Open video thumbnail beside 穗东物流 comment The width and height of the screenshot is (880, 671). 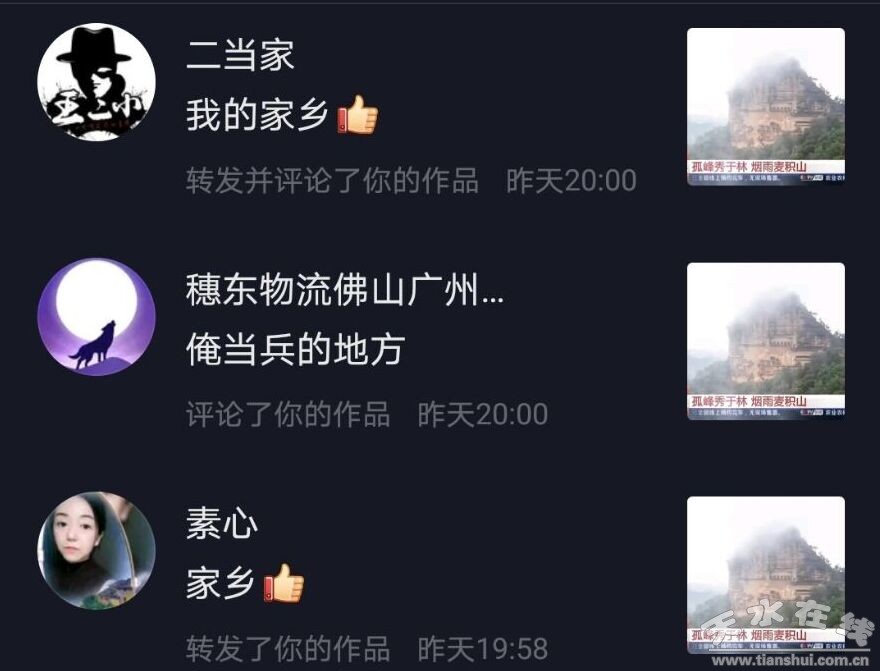click(x=766, y=341)
